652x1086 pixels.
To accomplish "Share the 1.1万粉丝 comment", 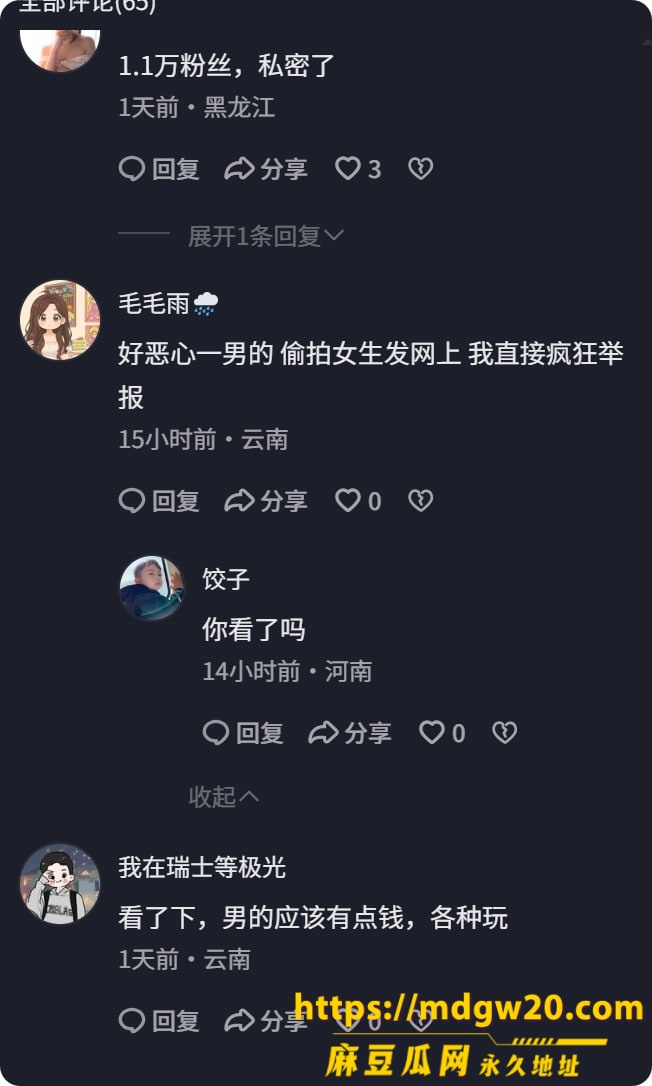I will click(266, 169).
